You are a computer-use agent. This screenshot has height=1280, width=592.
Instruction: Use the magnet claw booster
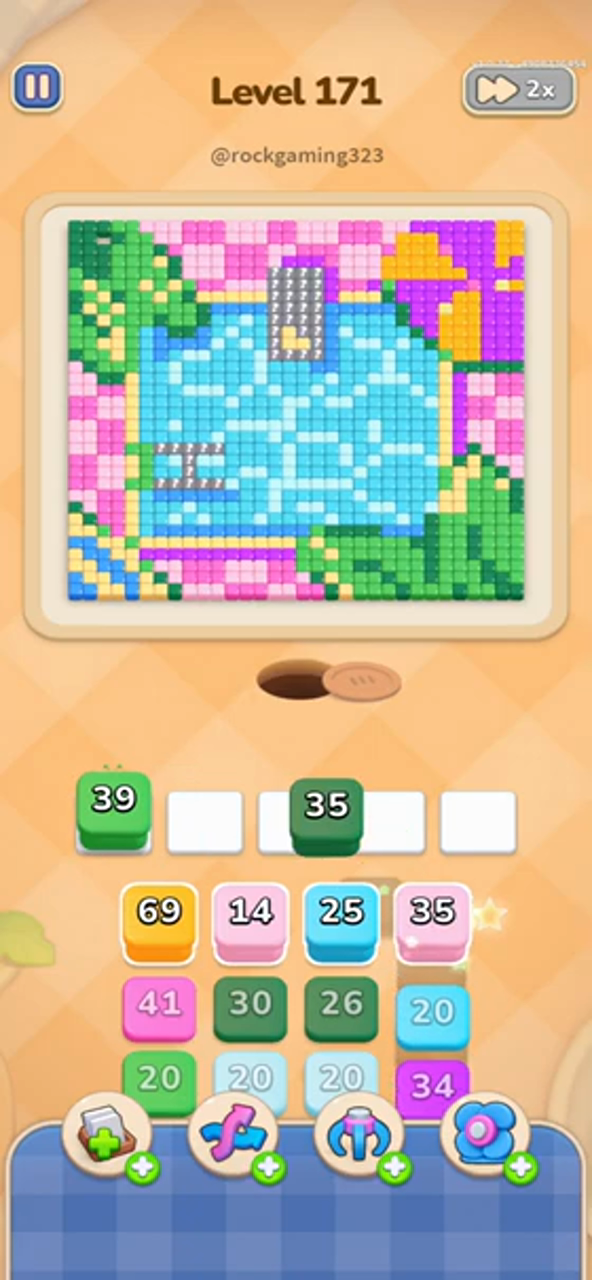click(x=360, y=1136)
